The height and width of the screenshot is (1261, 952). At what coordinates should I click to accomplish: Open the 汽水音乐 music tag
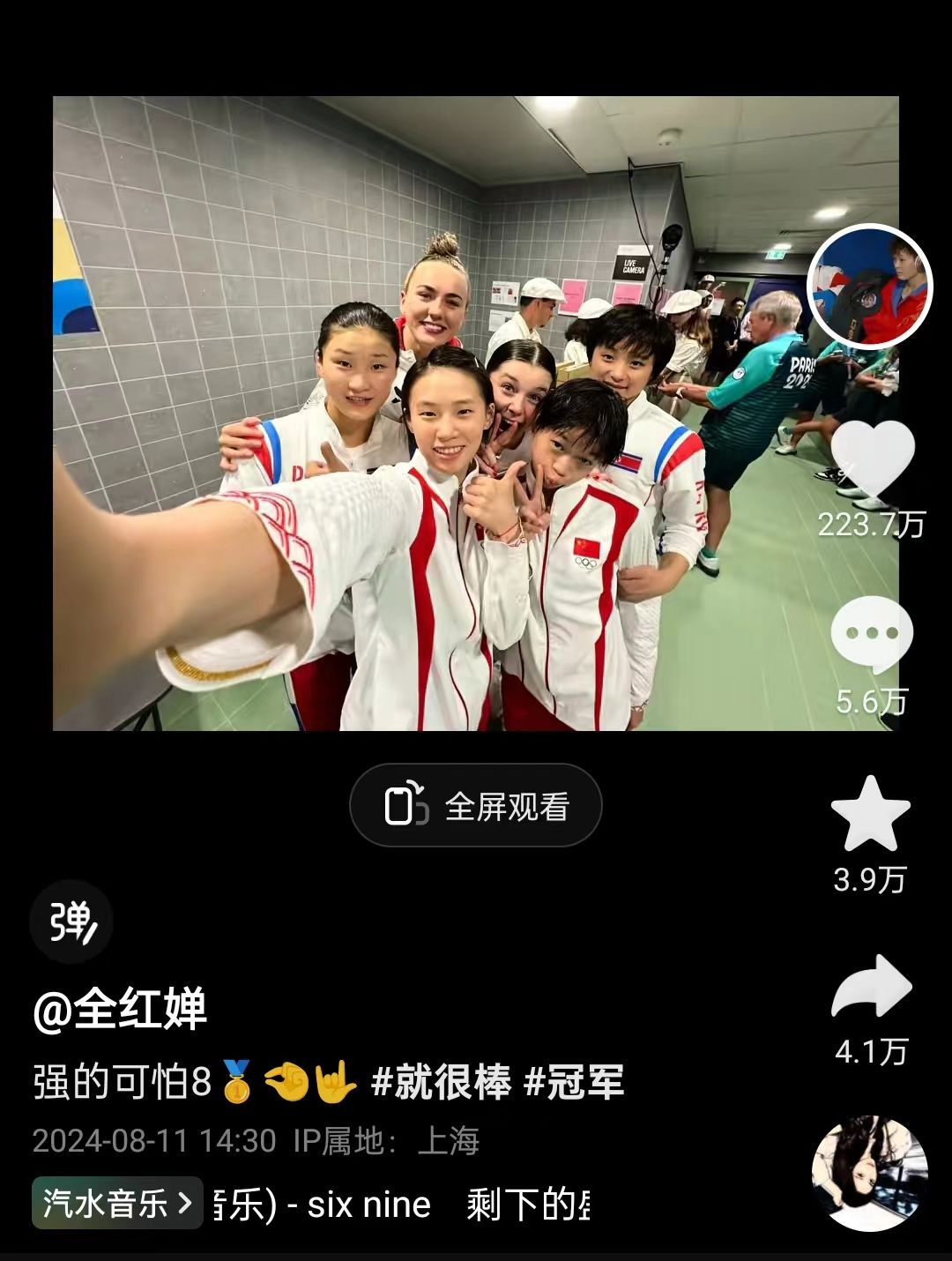(117, 1204)
